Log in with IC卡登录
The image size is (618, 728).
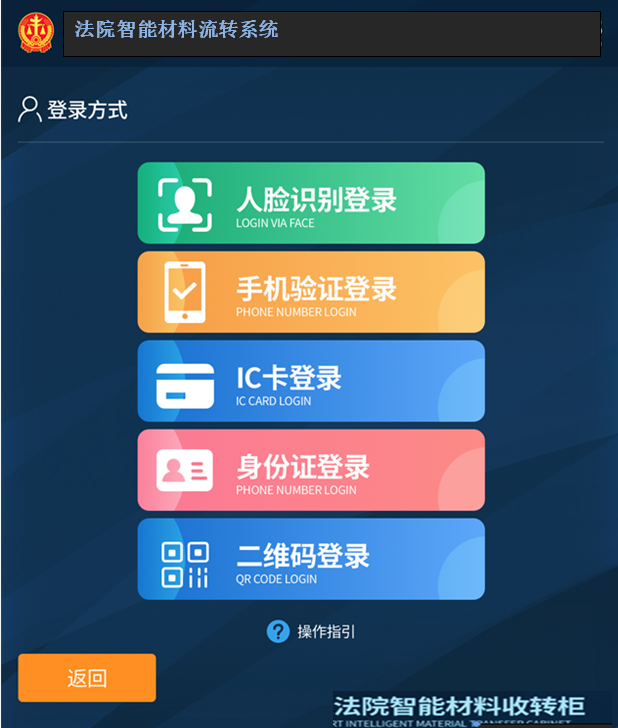point(311,381)
